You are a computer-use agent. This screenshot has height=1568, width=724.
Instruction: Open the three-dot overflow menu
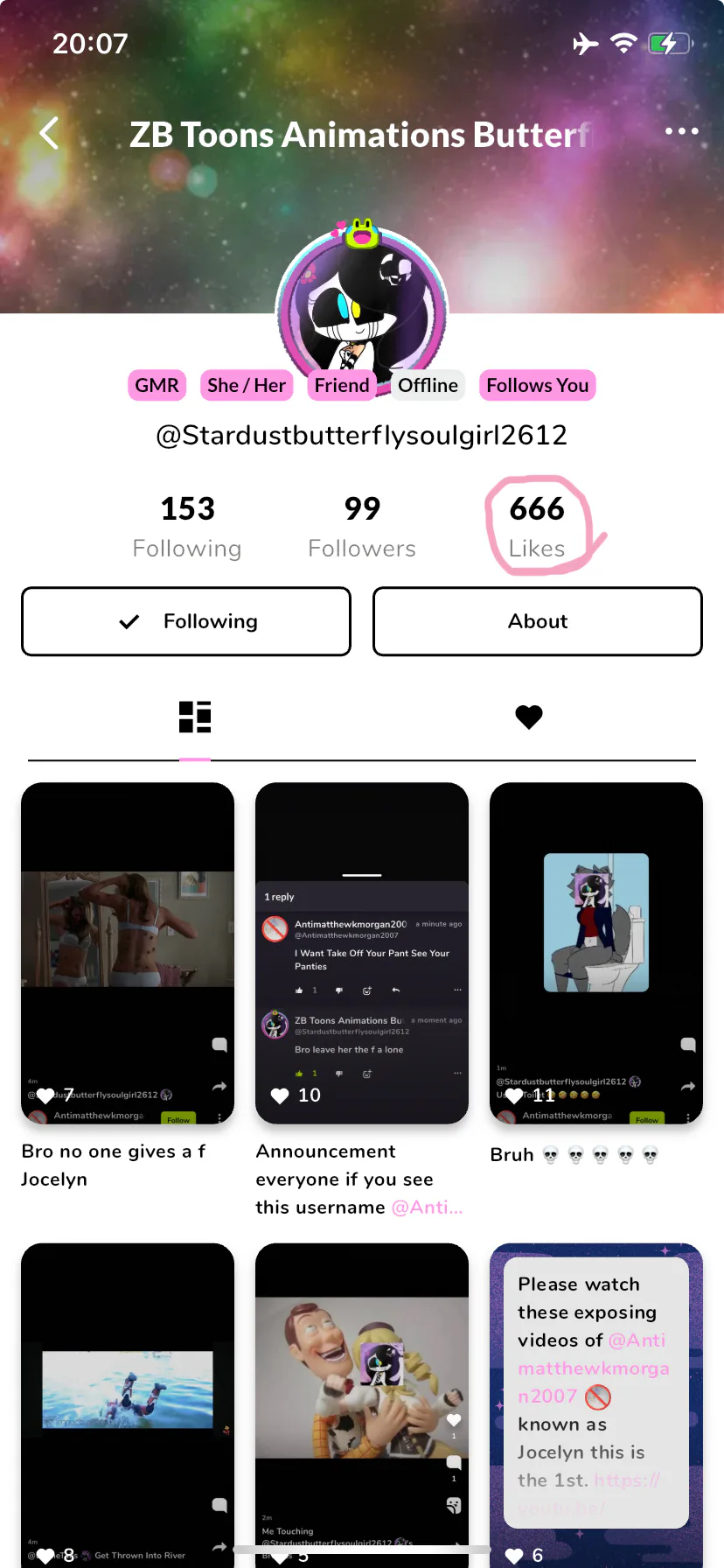tap(681, 132)
